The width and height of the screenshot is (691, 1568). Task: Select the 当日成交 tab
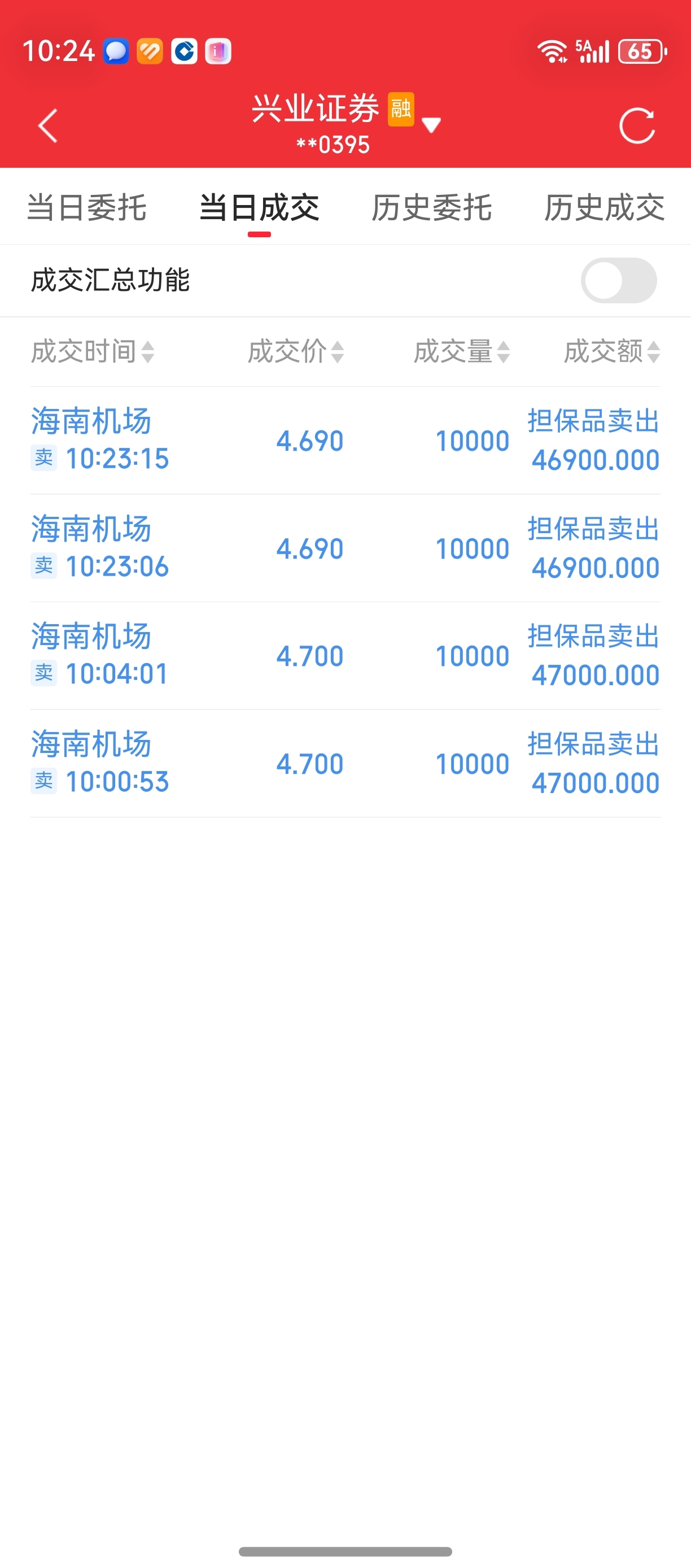coord(259,207)
